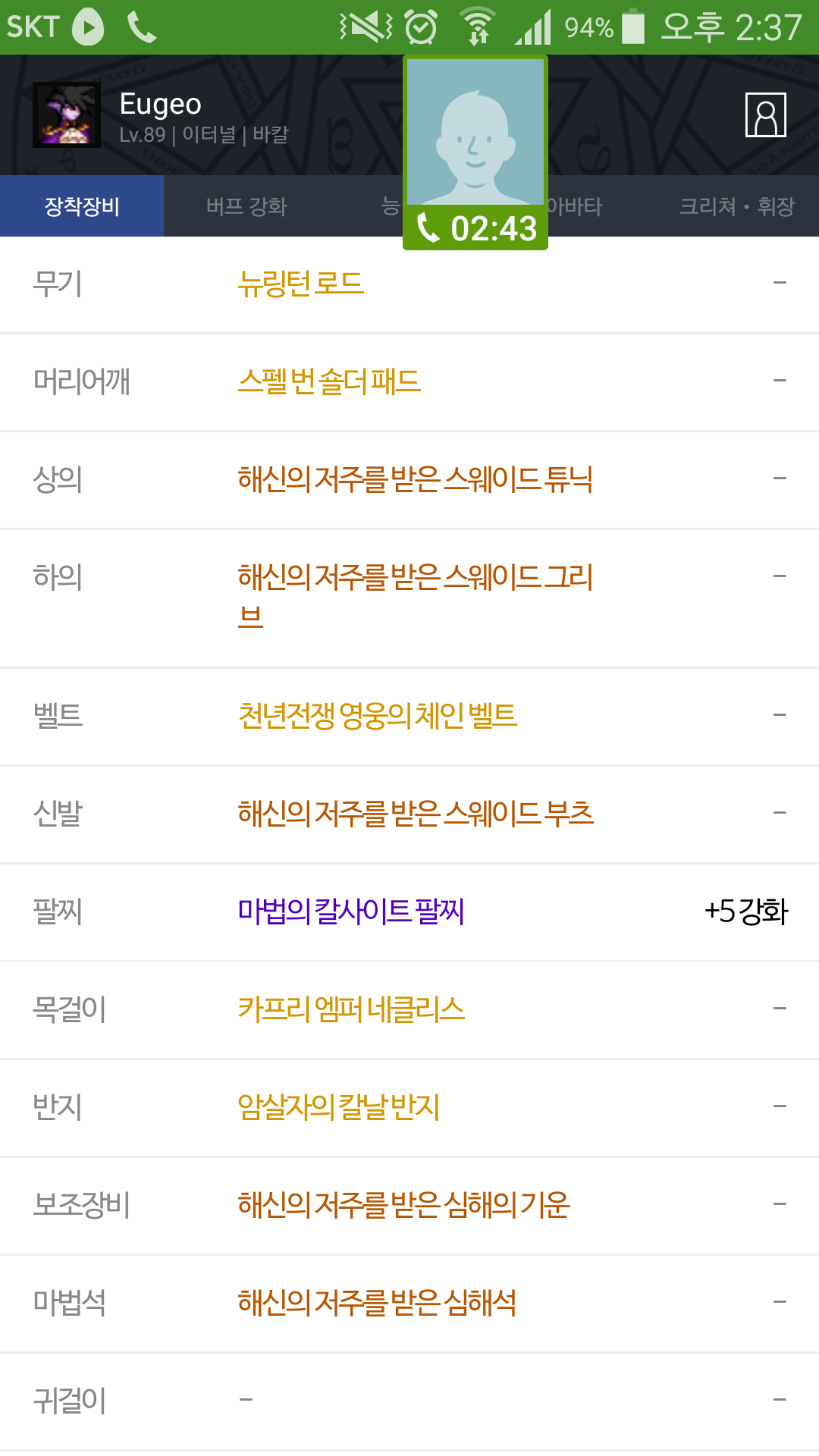Open 해신의 저주를 받은 심해의 기운
This screenshot has width=819, height=1456.
pos(403,1205)
